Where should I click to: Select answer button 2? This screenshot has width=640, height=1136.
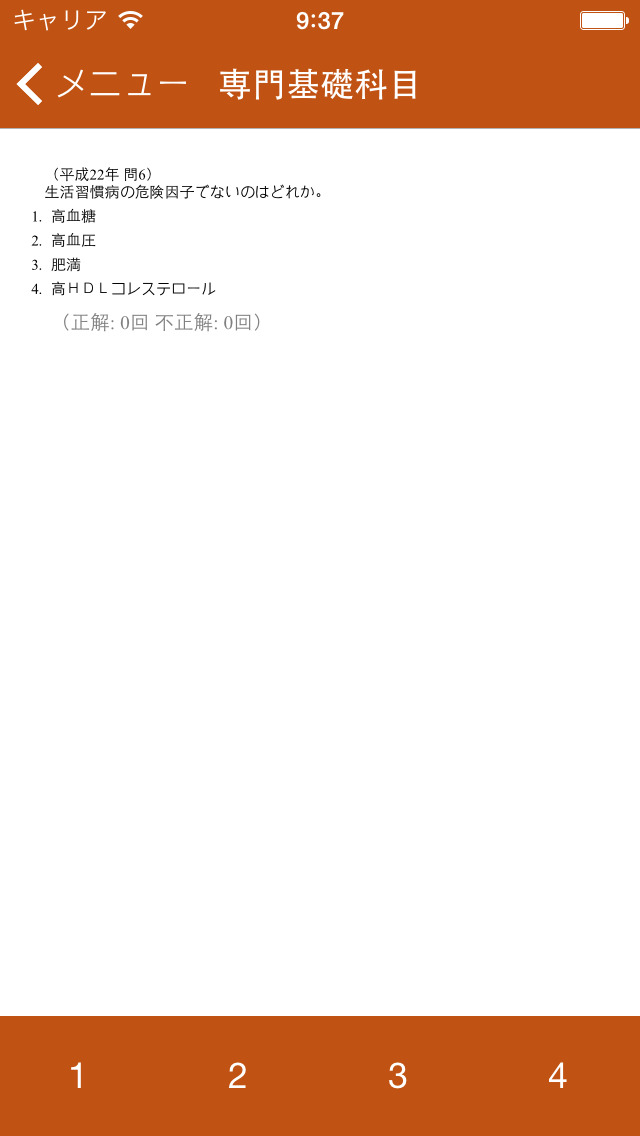point(238,1076)
